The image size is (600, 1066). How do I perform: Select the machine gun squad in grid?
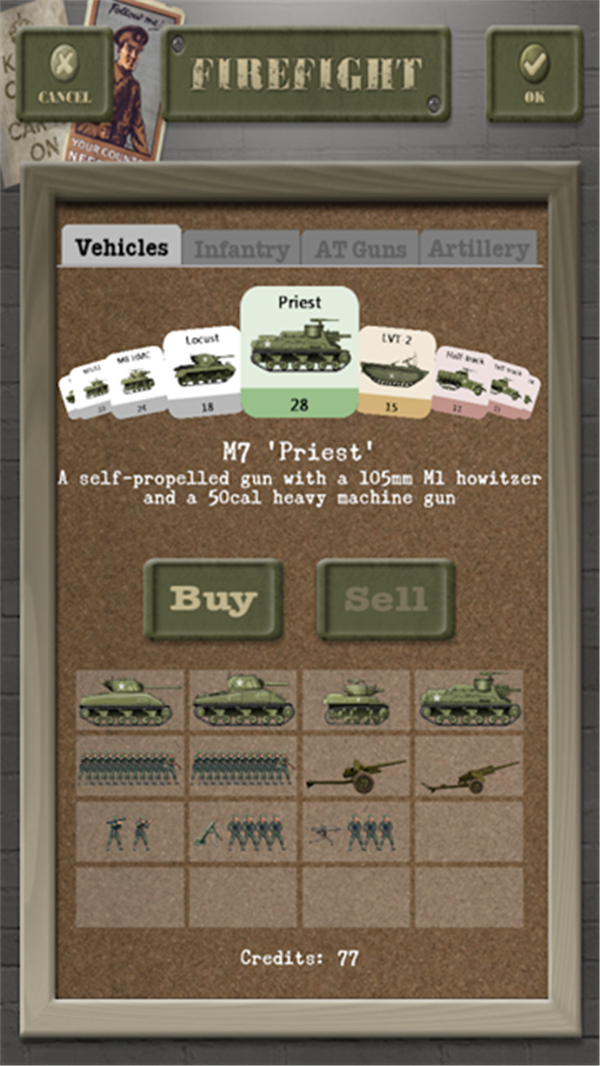coord(356,831)
